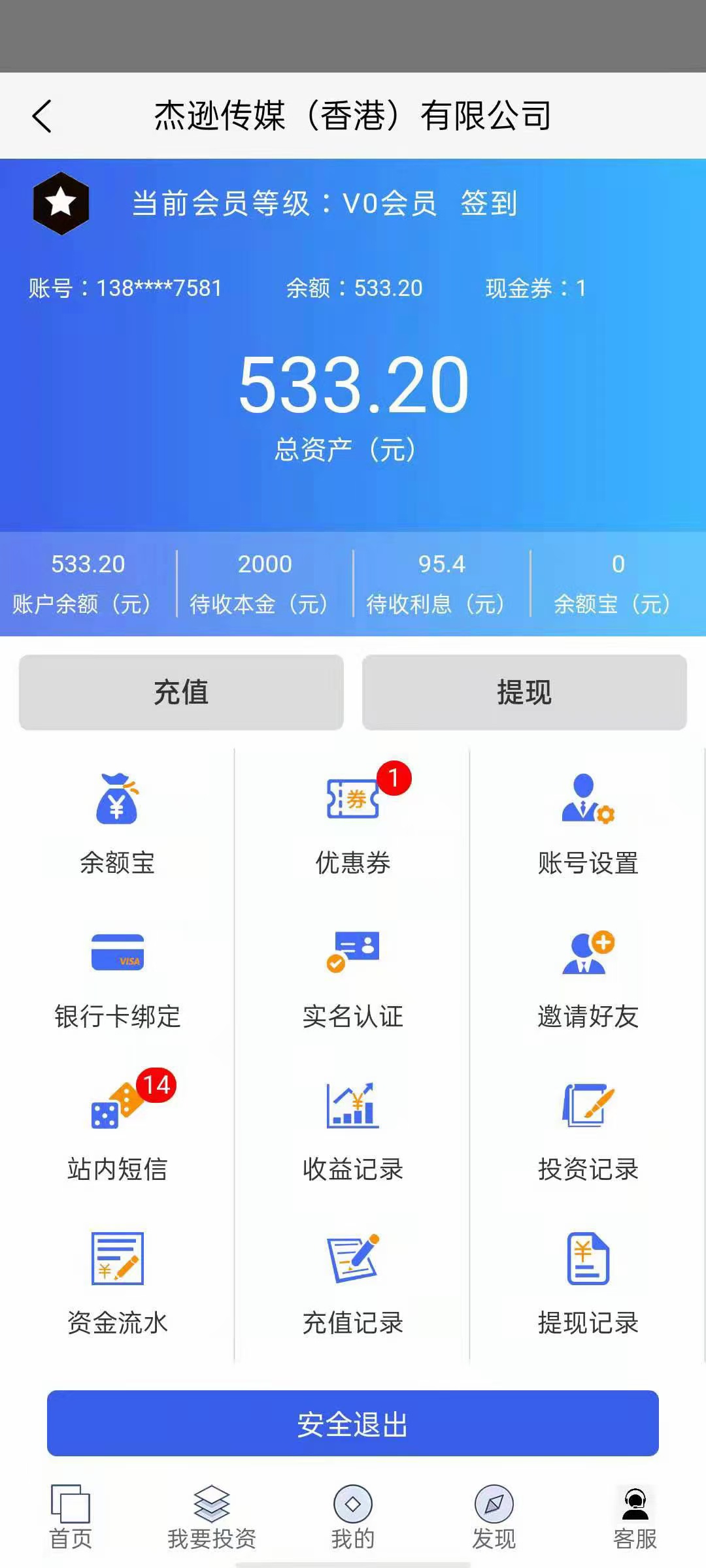Image resolution: width=706 pixels, height=1568 pixels.
Task: Switch to the 首页 home tab
Action: [x=71, y=1517]
